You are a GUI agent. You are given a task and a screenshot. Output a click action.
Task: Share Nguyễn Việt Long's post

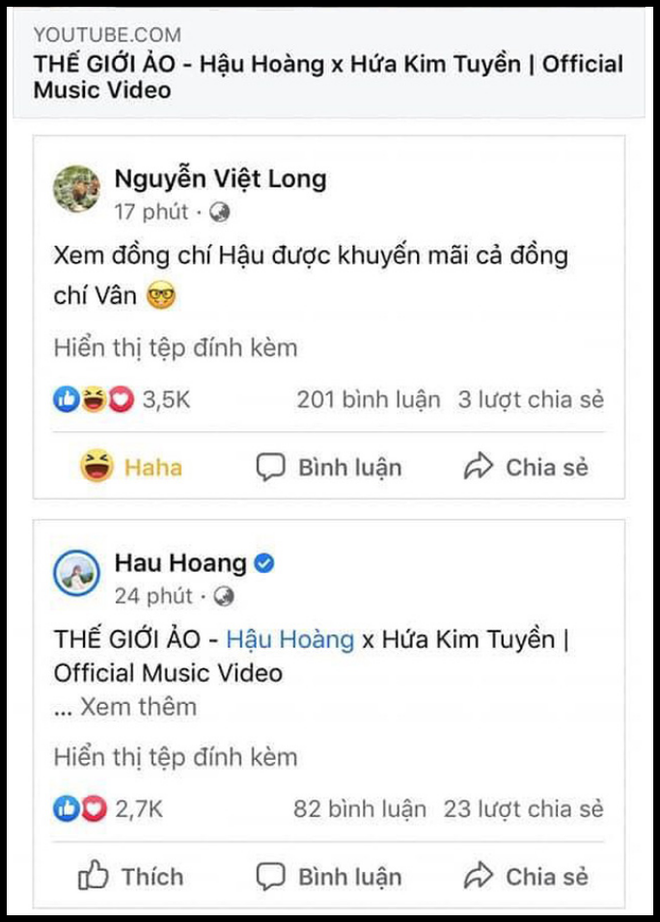pos(526,467)
